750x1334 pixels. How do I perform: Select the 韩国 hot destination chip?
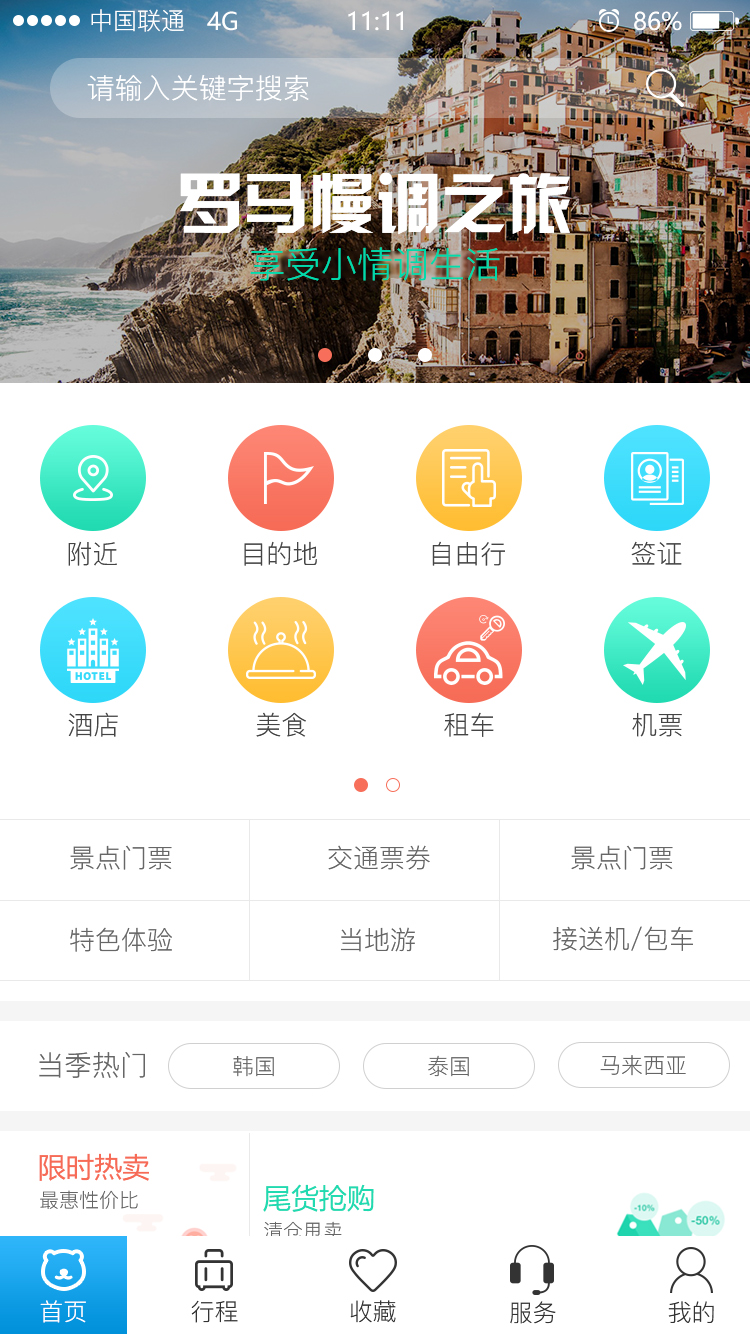(253, 1066)
